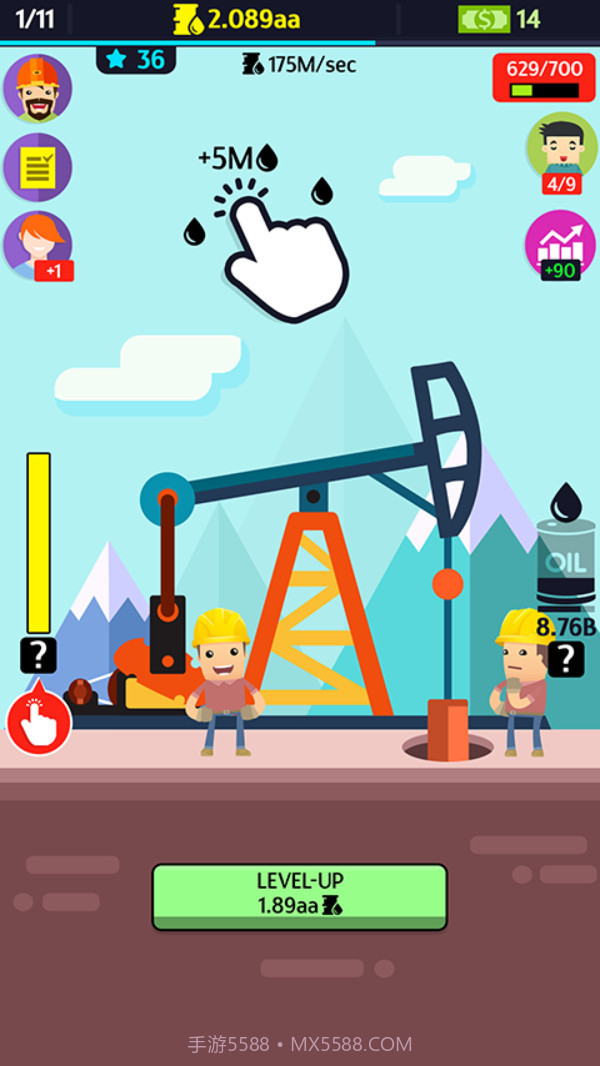Image resolution: width=600 pixels, height=1066 pixels.
Task: Open the question mark below oil barrel
Action: tap(565, 658)
